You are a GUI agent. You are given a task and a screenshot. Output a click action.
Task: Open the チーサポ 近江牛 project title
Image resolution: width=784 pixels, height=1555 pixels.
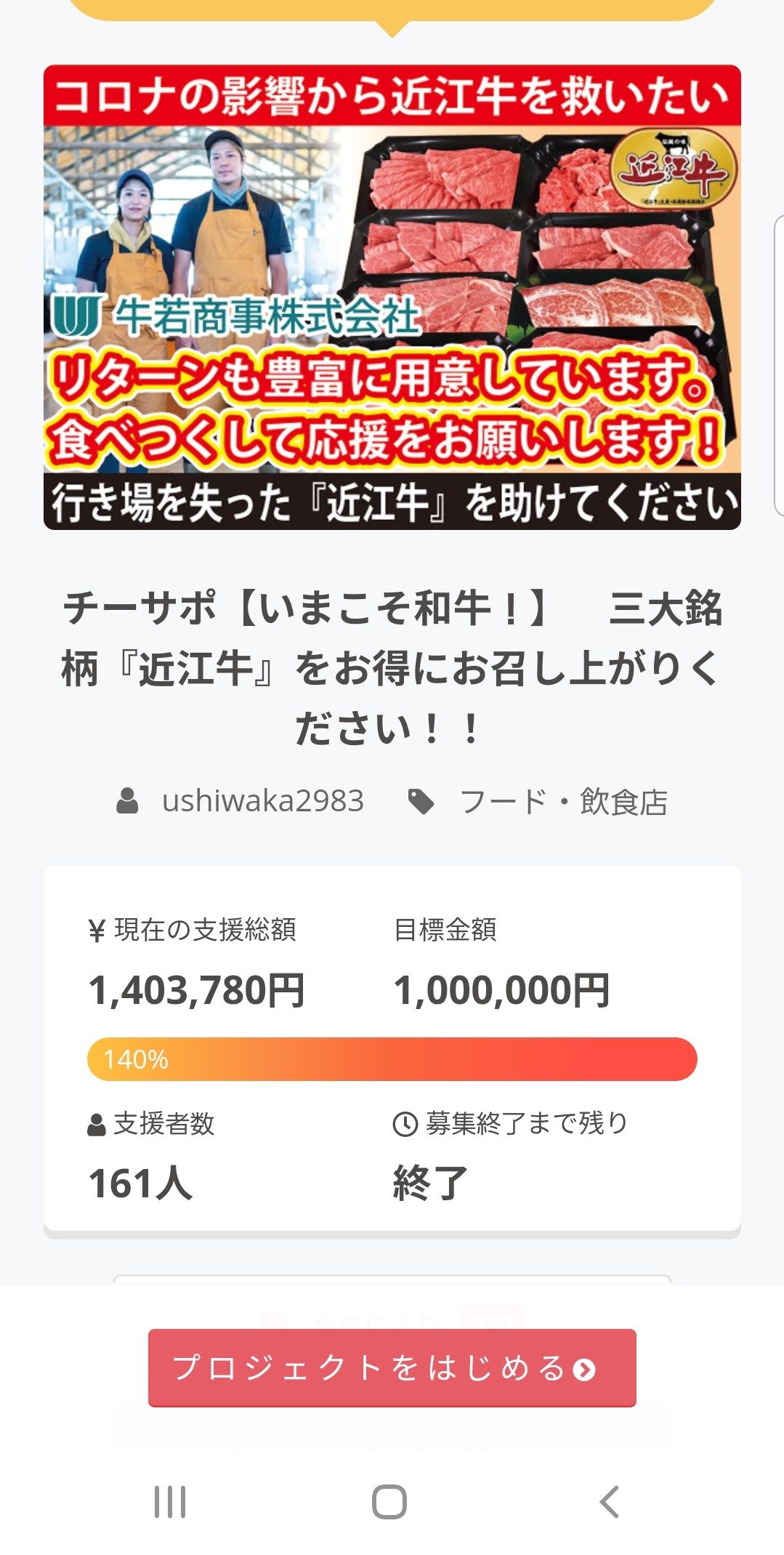point(392,667)
